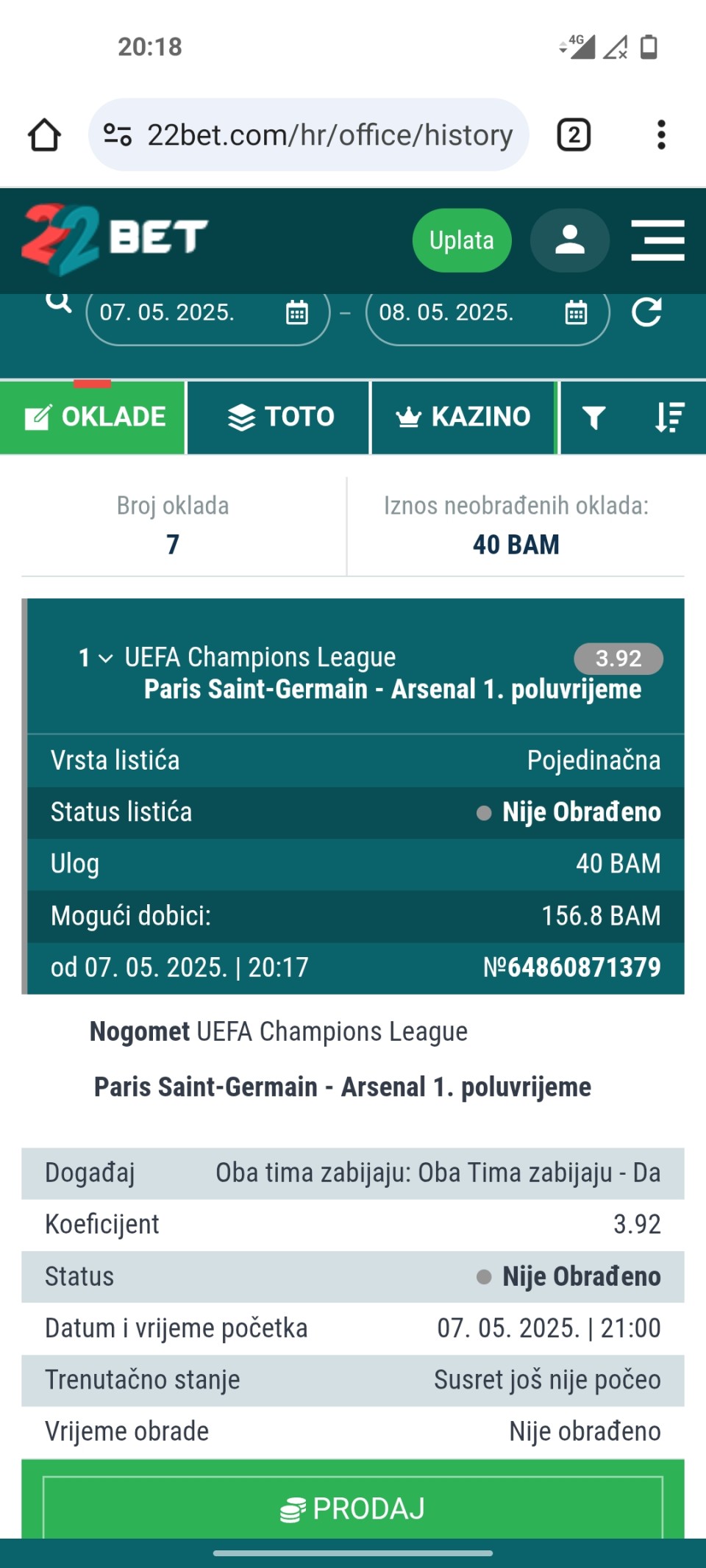Open the hamburger site menu
Viewport: 706px width, 1568px height.
click(x=658, y=240)
